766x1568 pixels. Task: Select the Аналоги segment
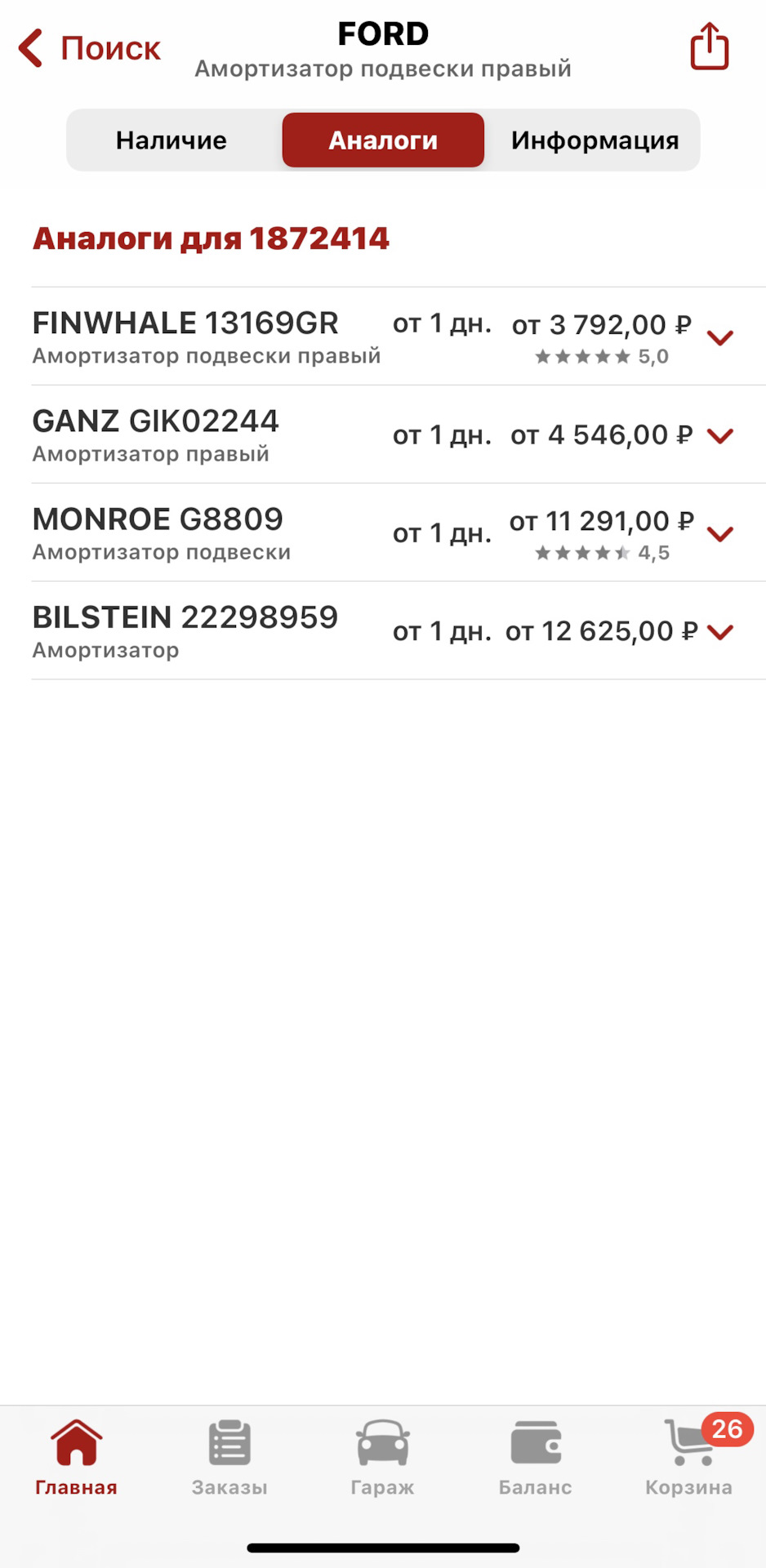(x=383, y=140)
